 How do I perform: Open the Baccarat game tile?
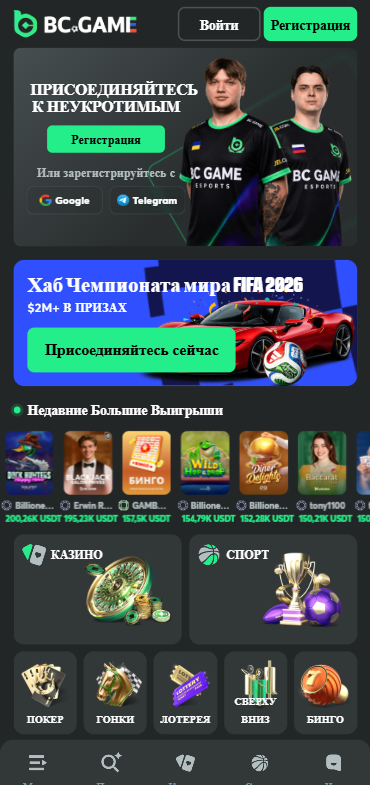tap(322, 463)
